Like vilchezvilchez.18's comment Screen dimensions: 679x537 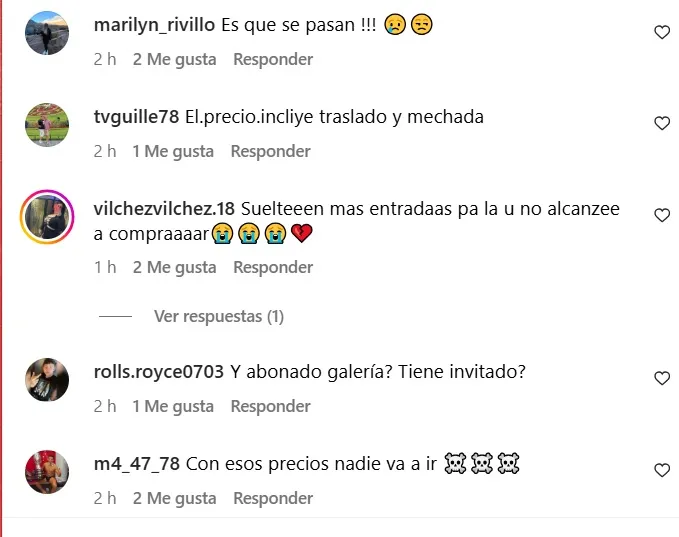pyautogui.click(x=661, y=215)
